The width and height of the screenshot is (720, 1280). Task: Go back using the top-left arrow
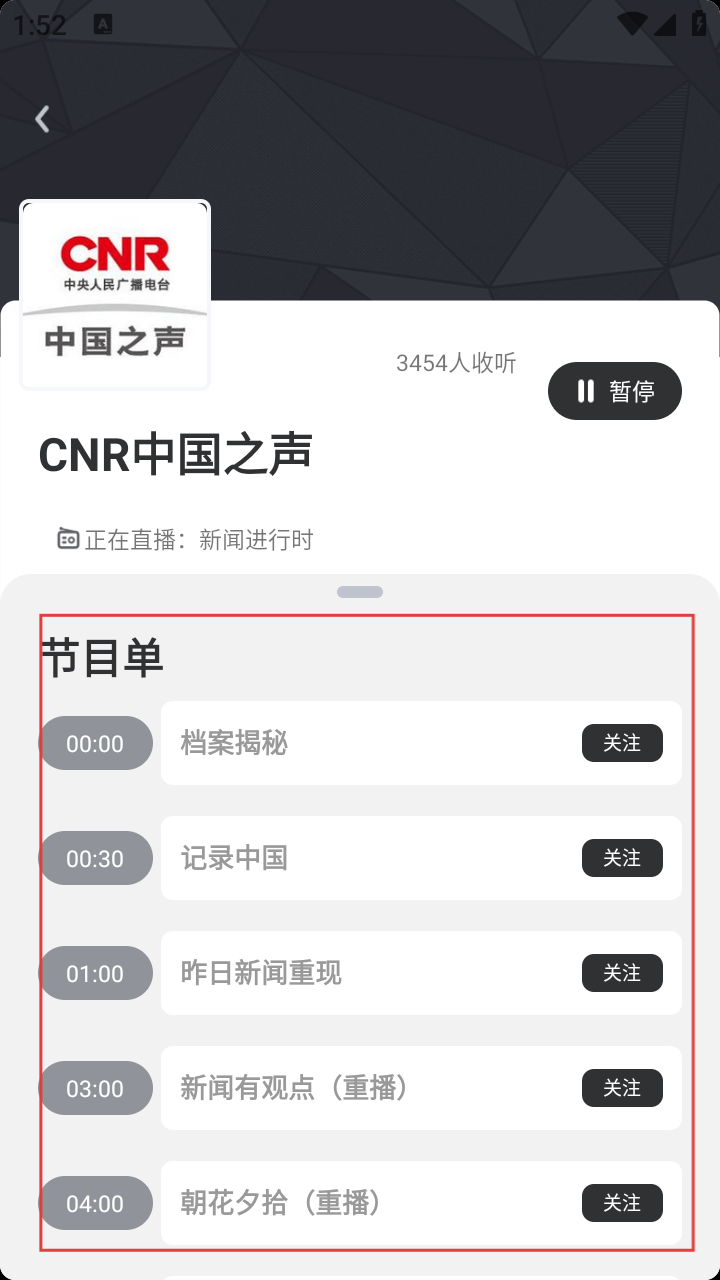[42, 119]
